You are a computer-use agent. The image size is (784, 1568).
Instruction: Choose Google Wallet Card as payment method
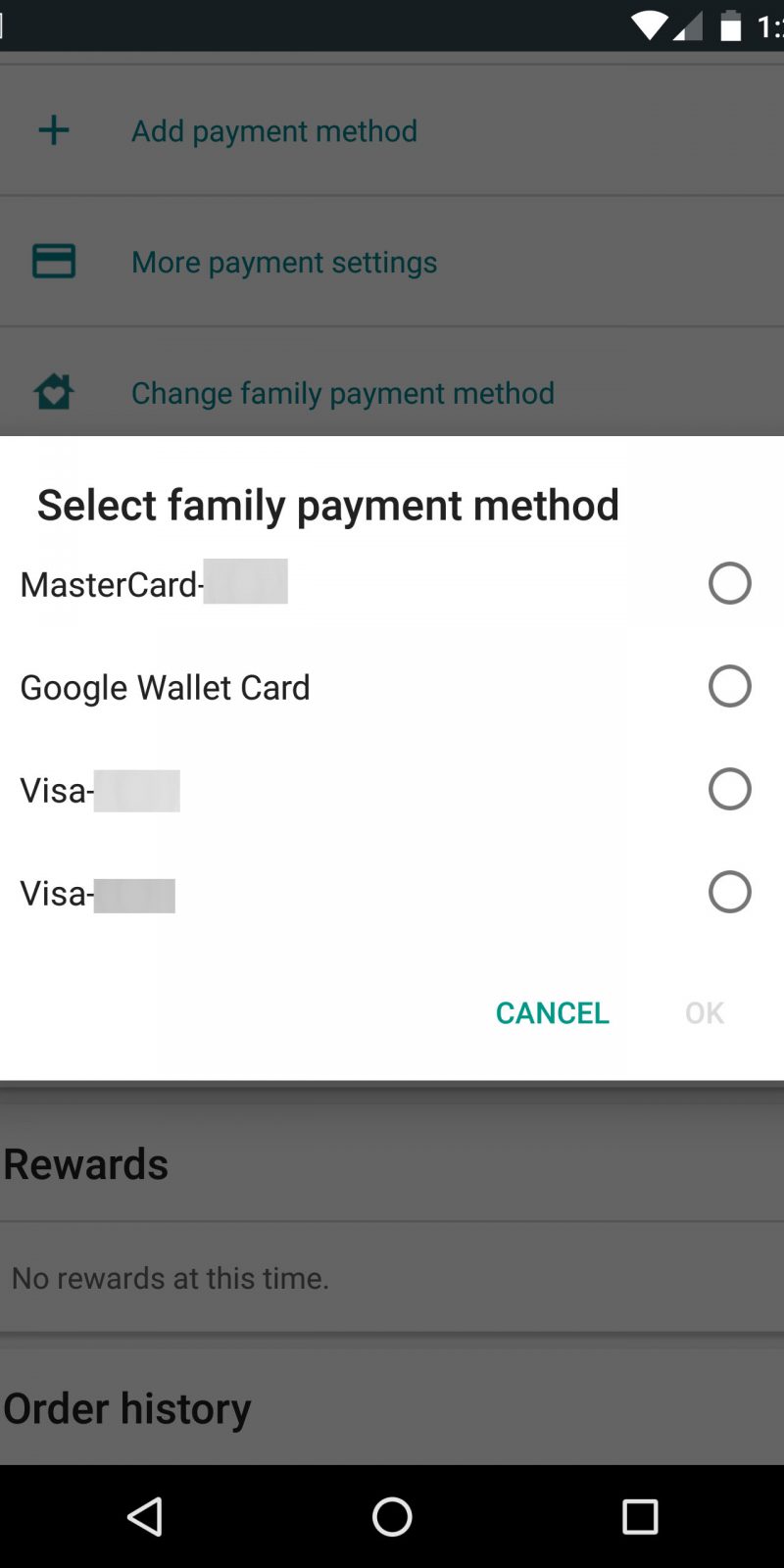click(729, 686)
